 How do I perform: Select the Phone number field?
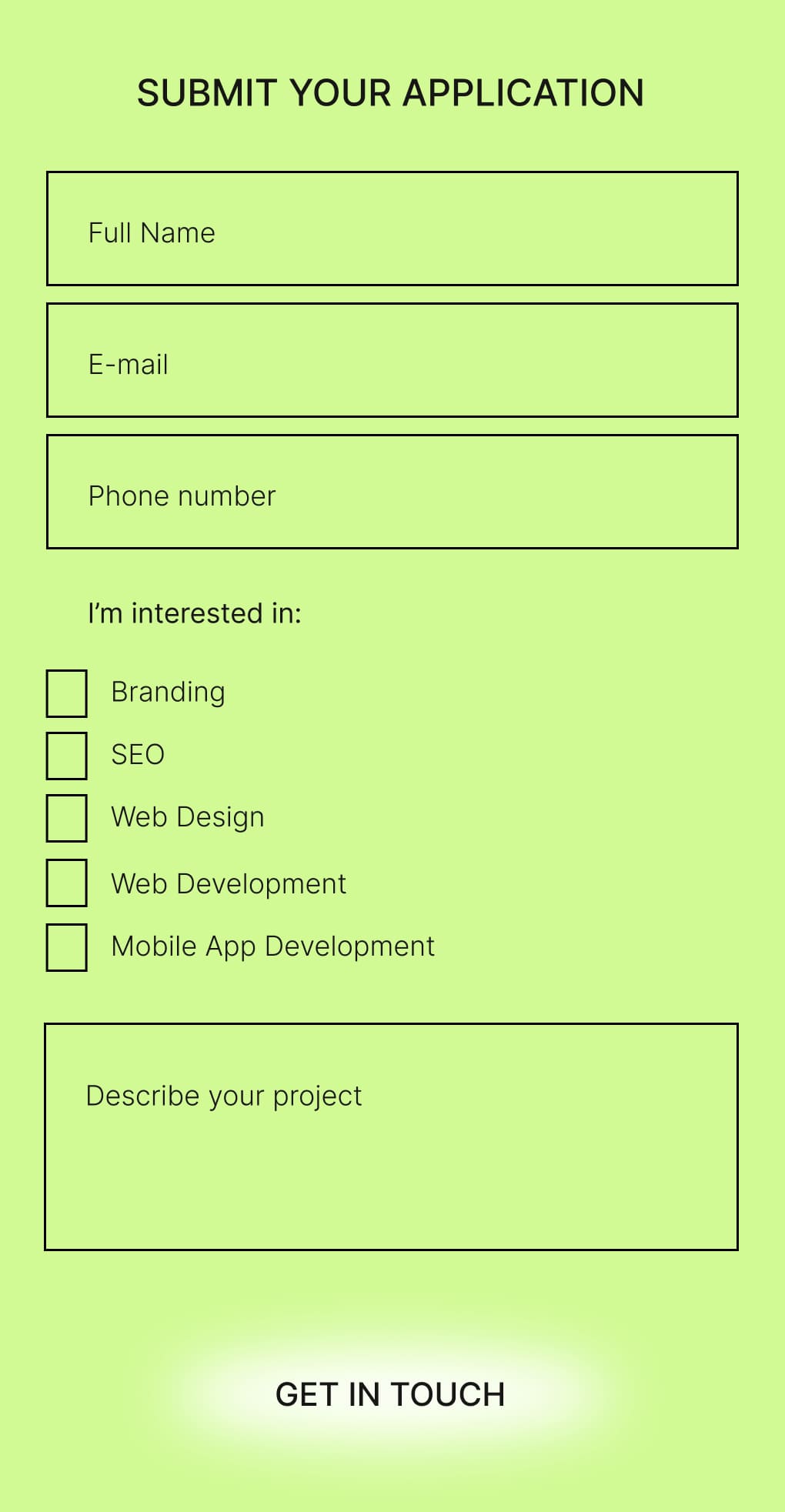(392, 492)
